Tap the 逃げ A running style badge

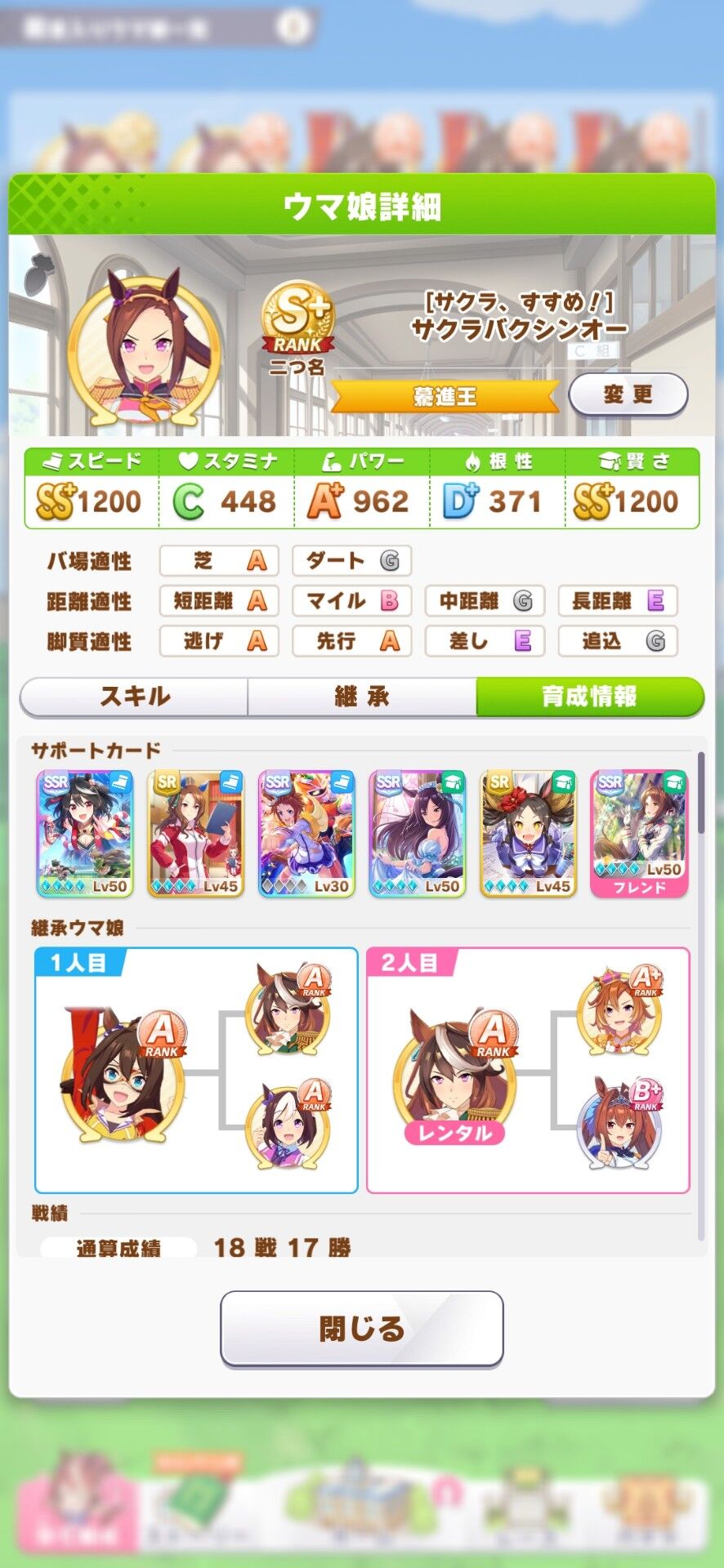218,642
